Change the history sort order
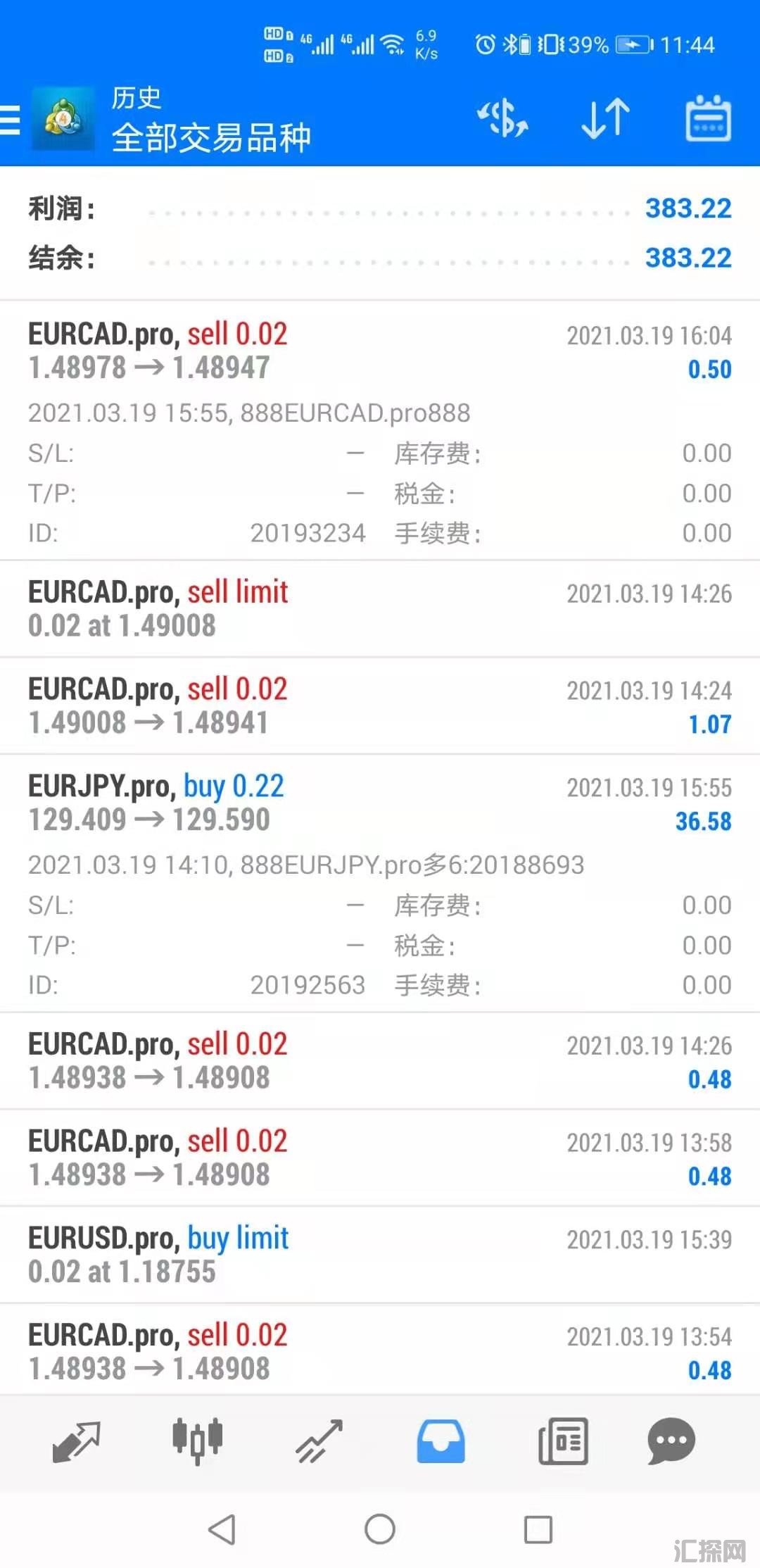Image resolution: width=760 pixels, height=1568 pixels. (x=605, y=118)
